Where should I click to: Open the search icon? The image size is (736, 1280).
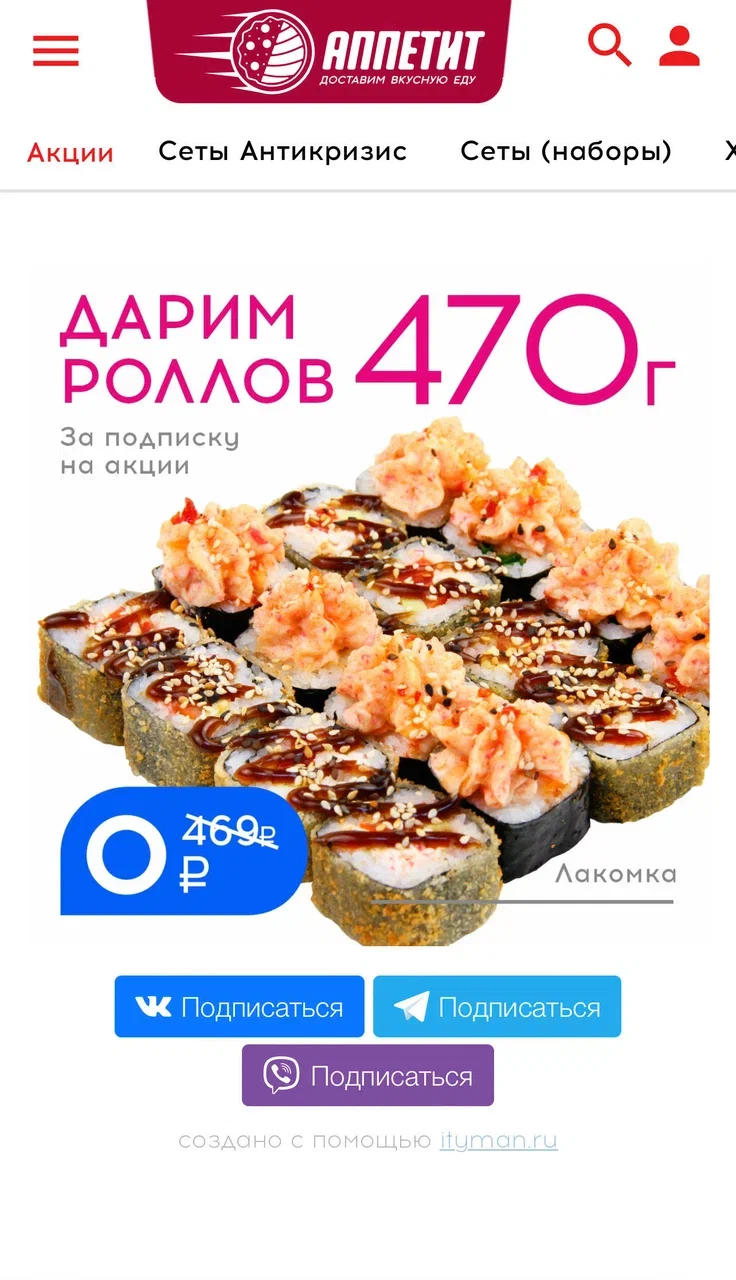coord(609,46)
